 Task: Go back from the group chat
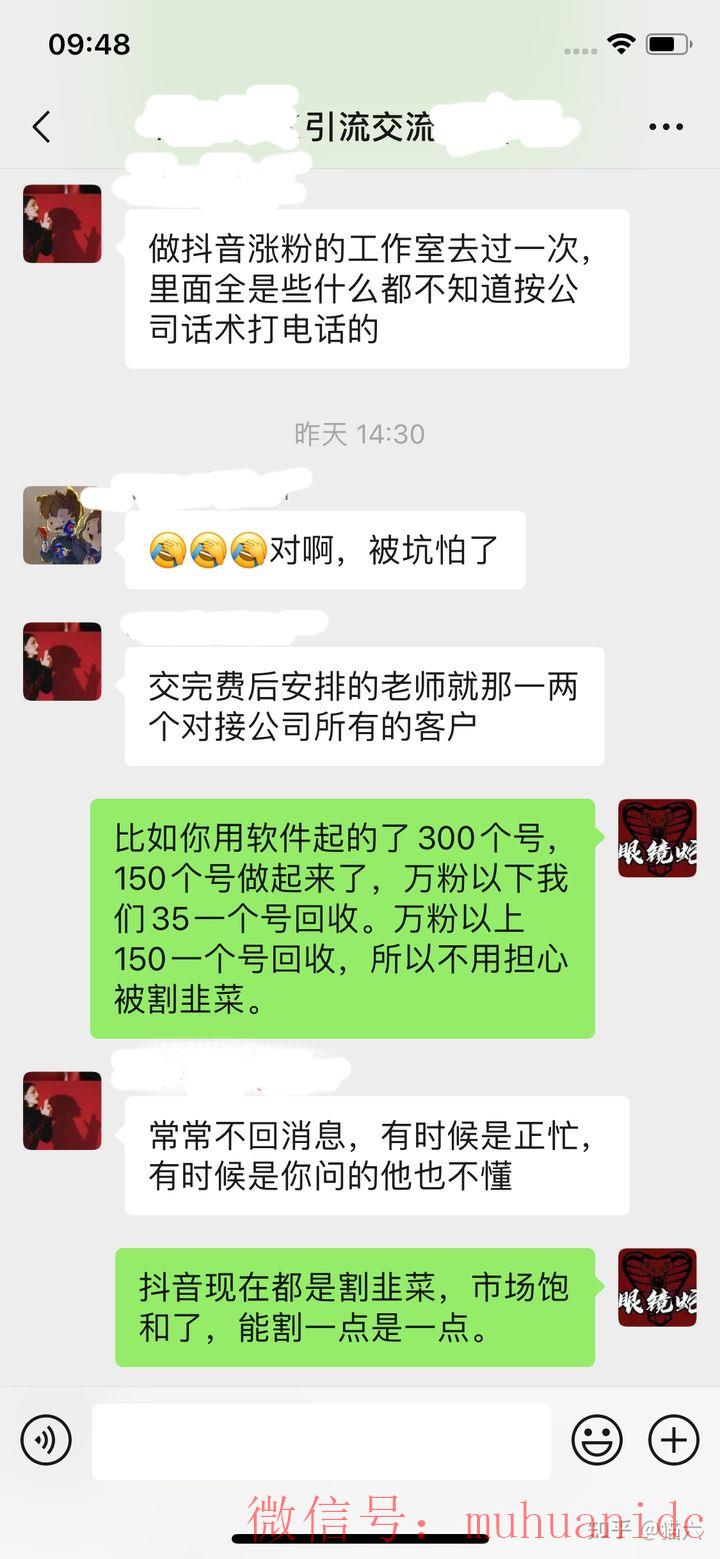tap(41, 127)
